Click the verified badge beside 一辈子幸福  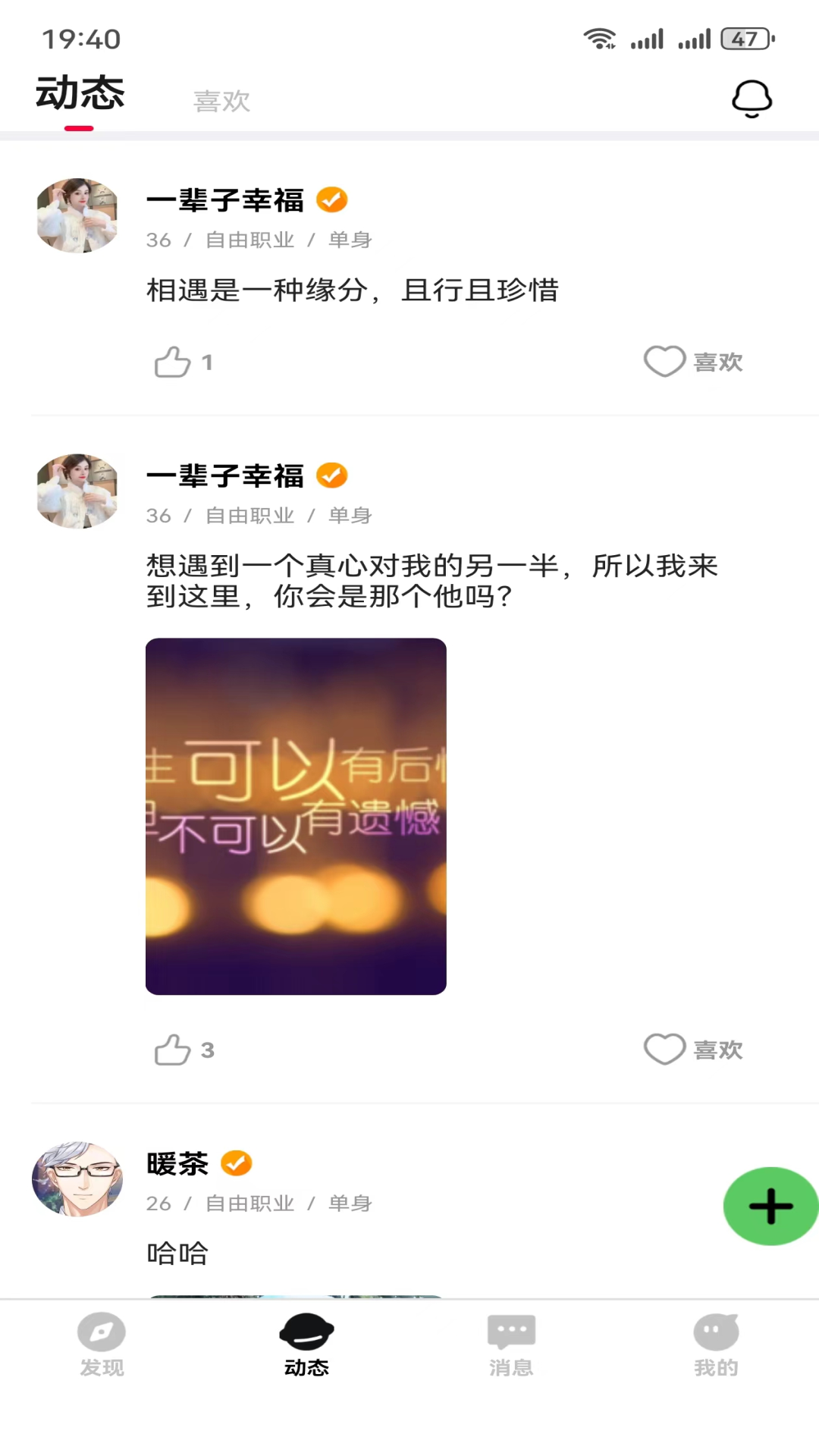[333, 199]
